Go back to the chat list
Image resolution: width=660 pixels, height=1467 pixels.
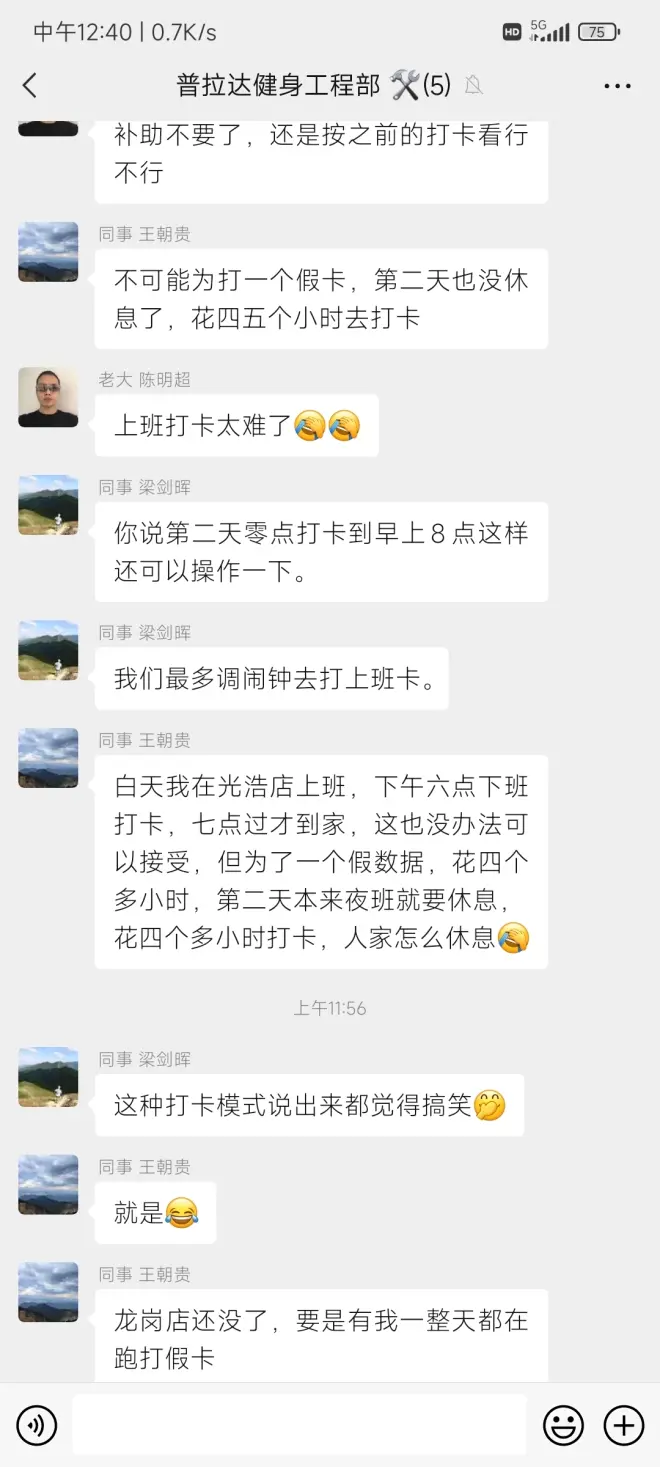[30, 86]
